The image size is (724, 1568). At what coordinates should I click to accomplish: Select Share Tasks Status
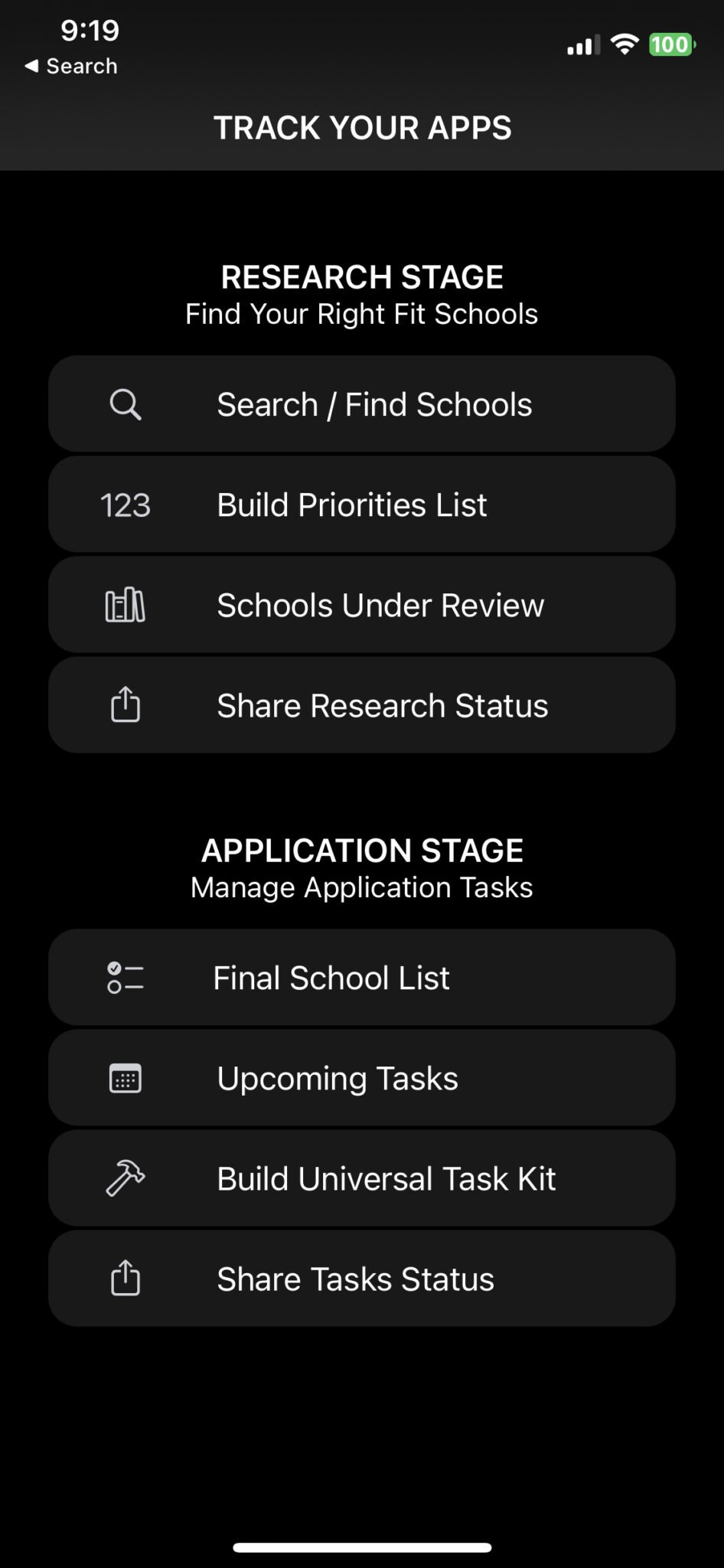tap(362, 1279)
